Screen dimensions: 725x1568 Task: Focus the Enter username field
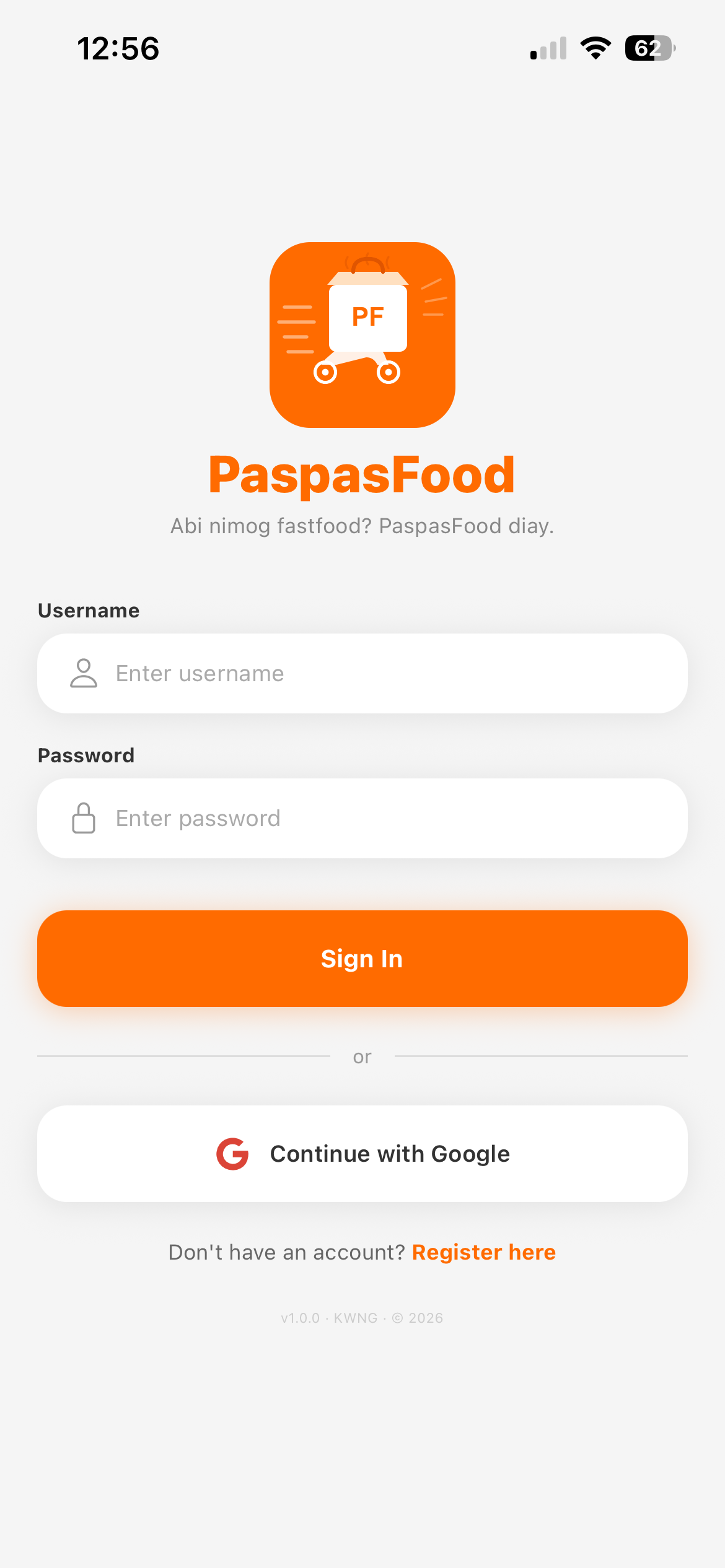362,673
